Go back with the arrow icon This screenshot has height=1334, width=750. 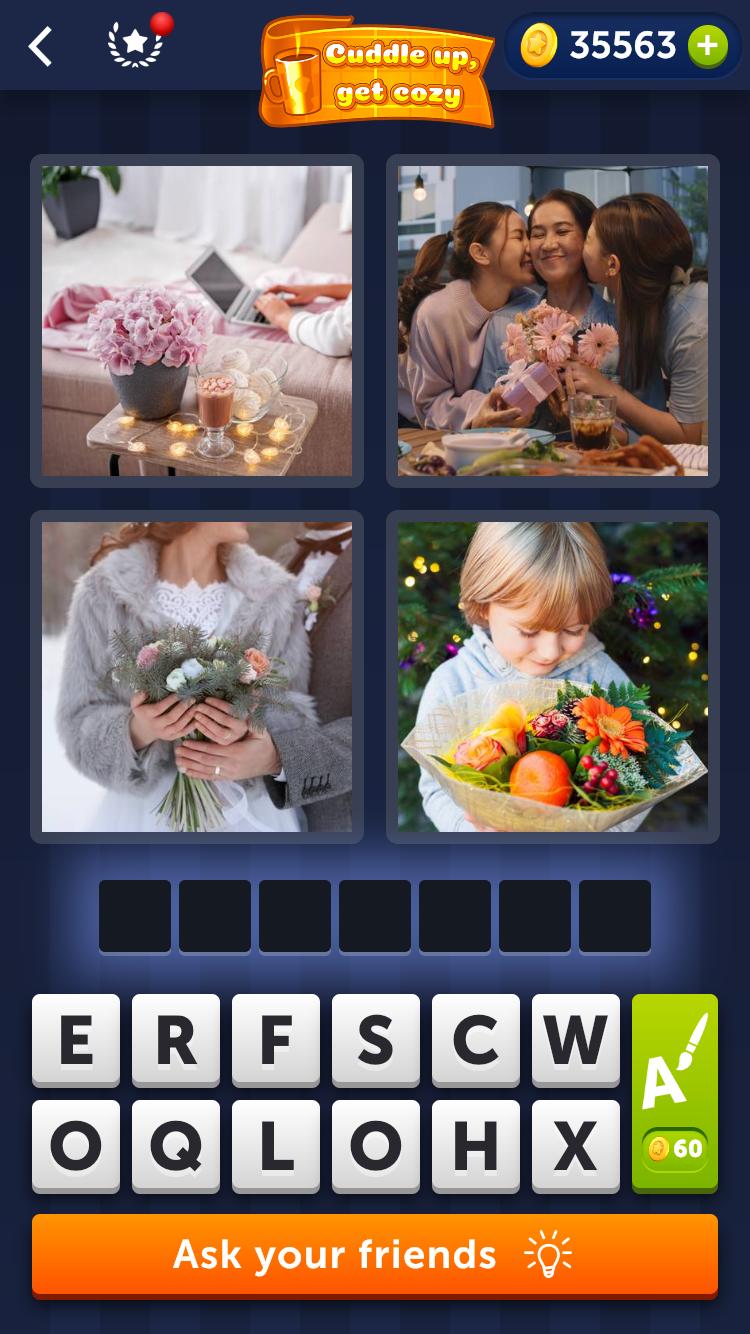pyautogui.click(x=40, y=47)
